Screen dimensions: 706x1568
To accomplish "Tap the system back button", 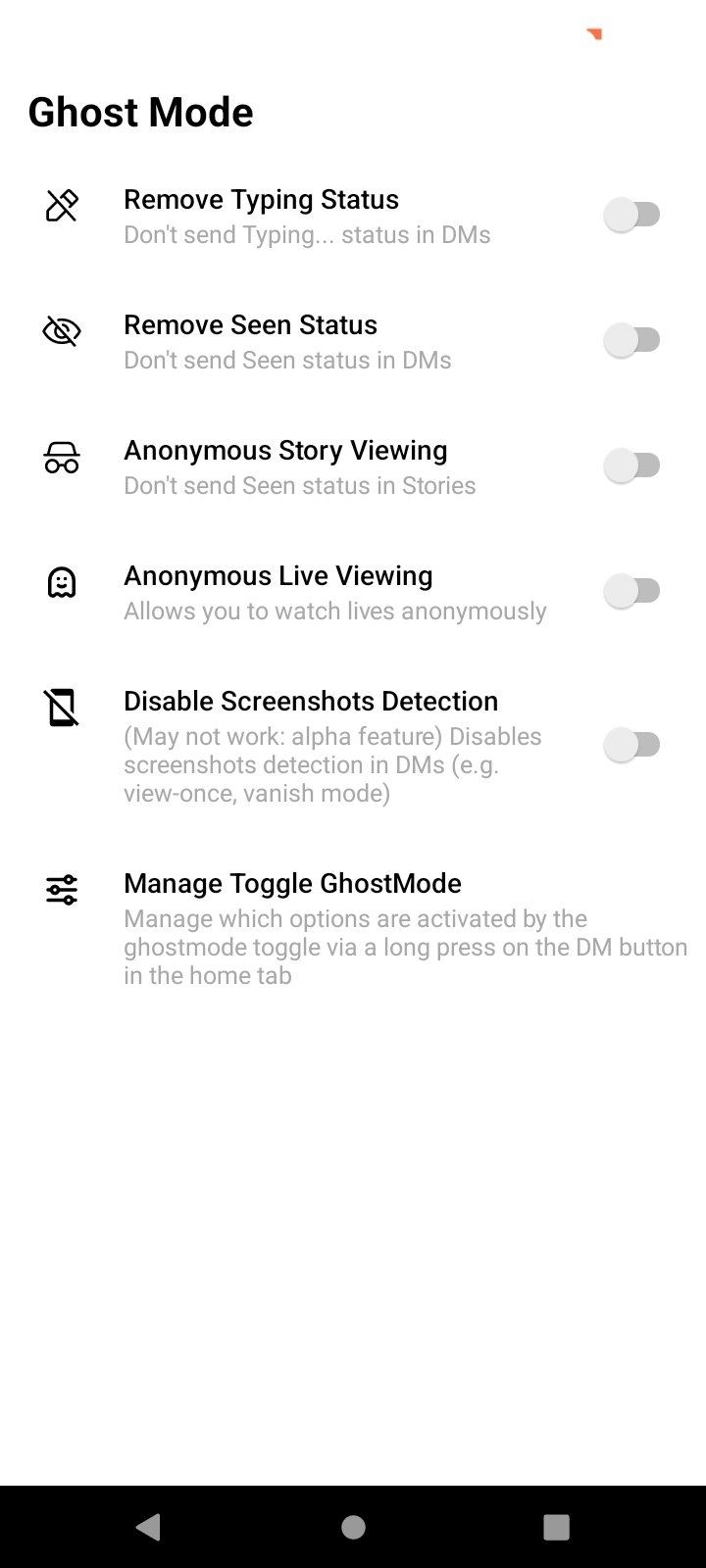I will pos(149,1527).
